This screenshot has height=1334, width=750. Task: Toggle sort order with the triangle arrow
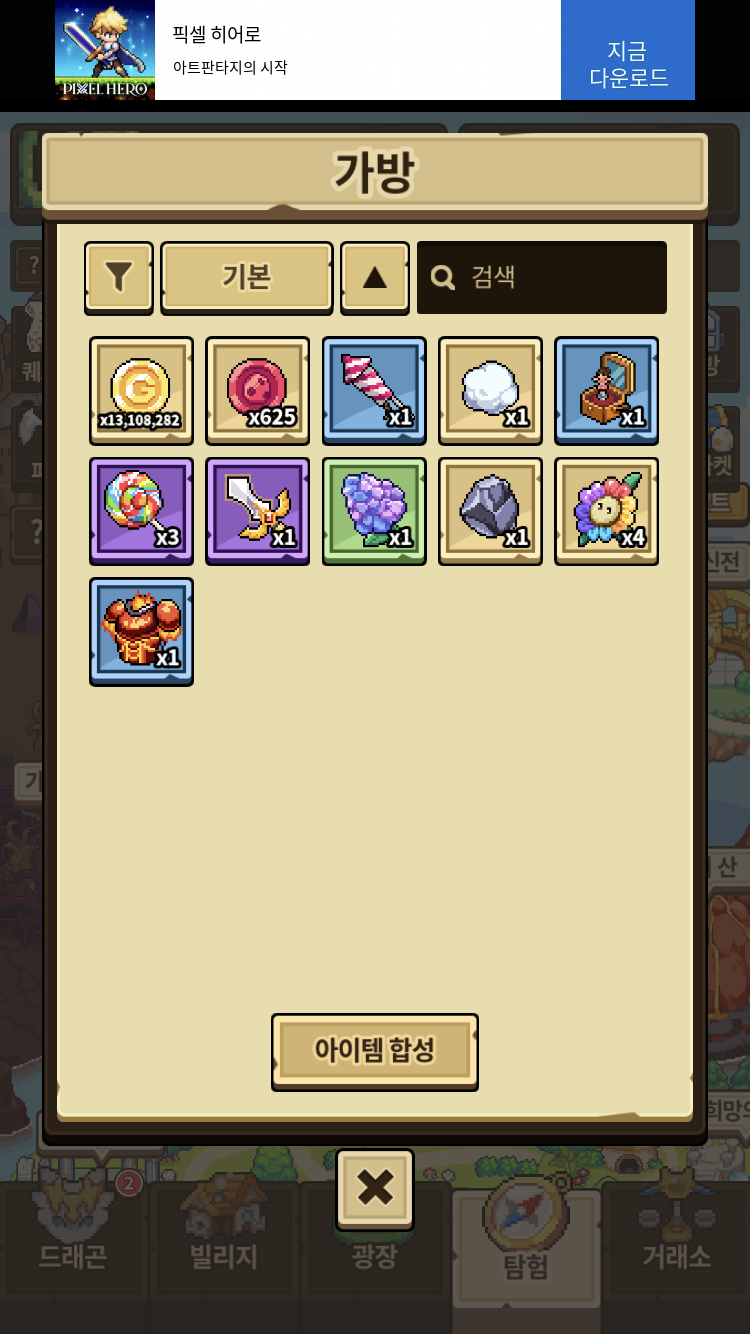(375, 276)
